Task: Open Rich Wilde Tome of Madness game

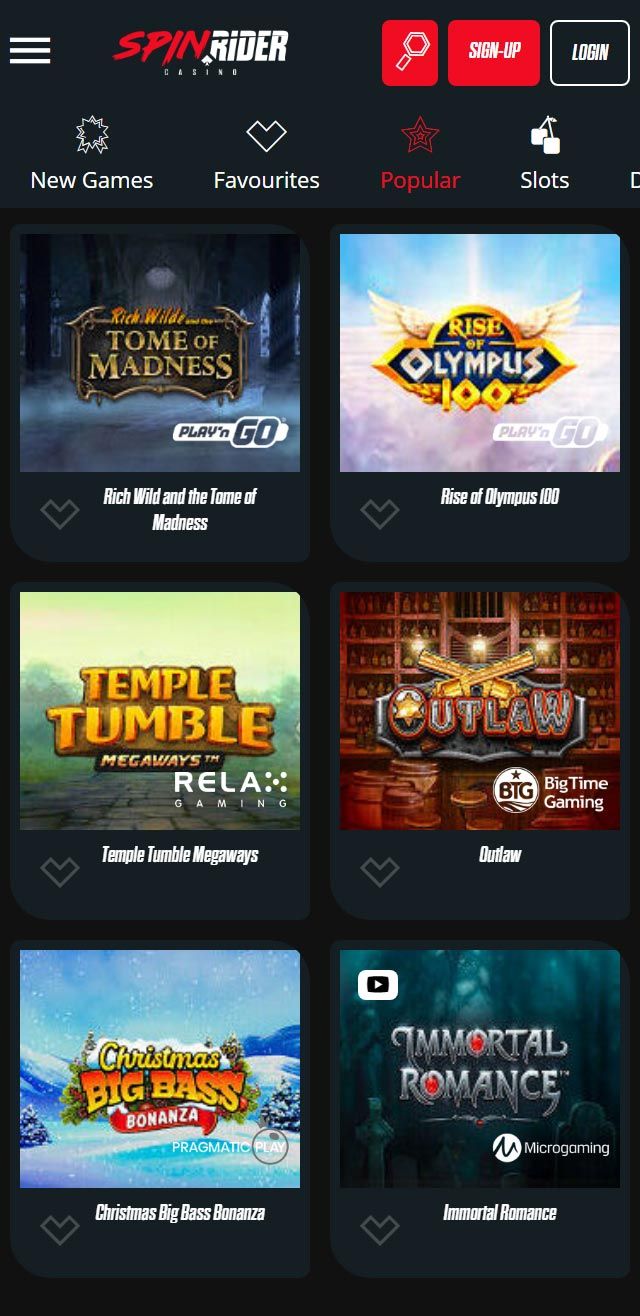Action: click(160, 353)
